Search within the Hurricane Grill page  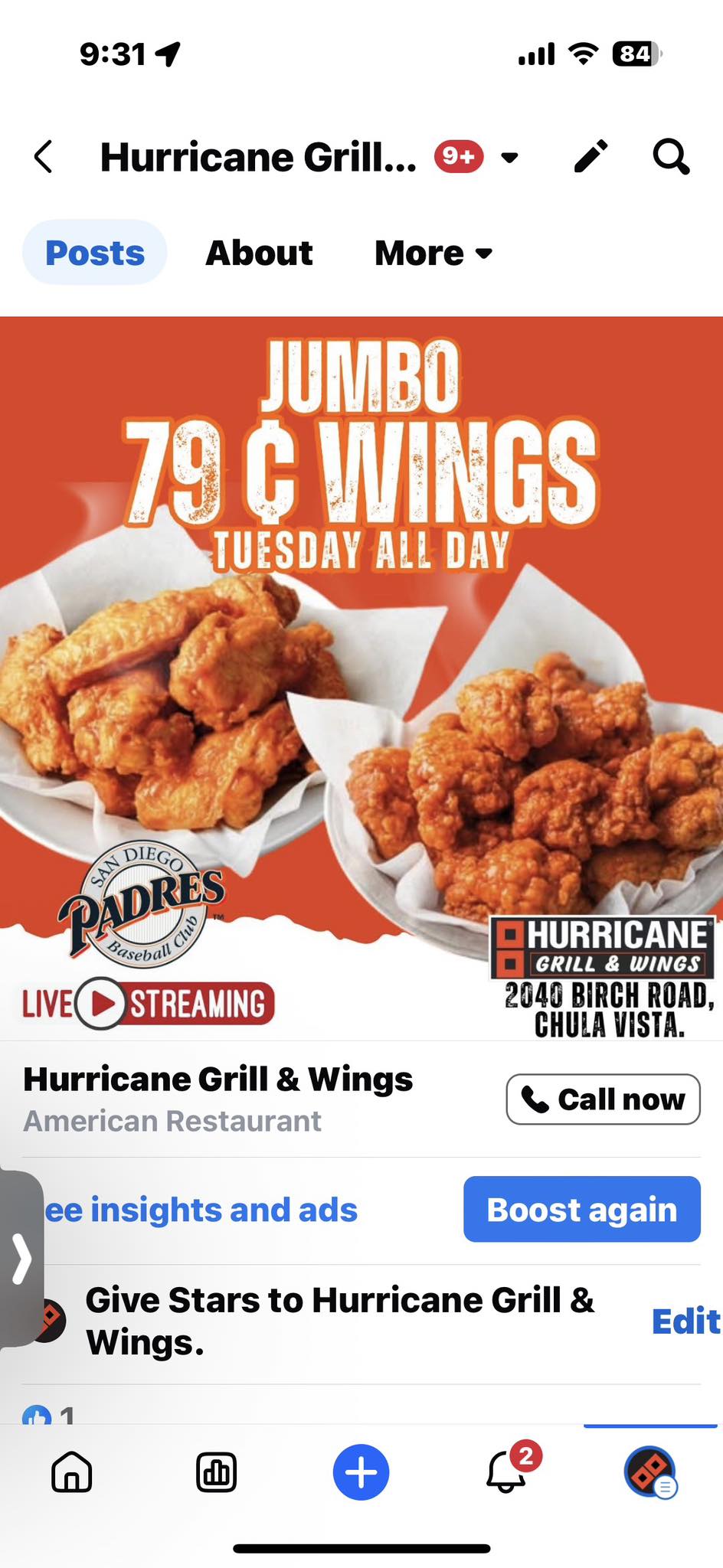click(671, 157)
